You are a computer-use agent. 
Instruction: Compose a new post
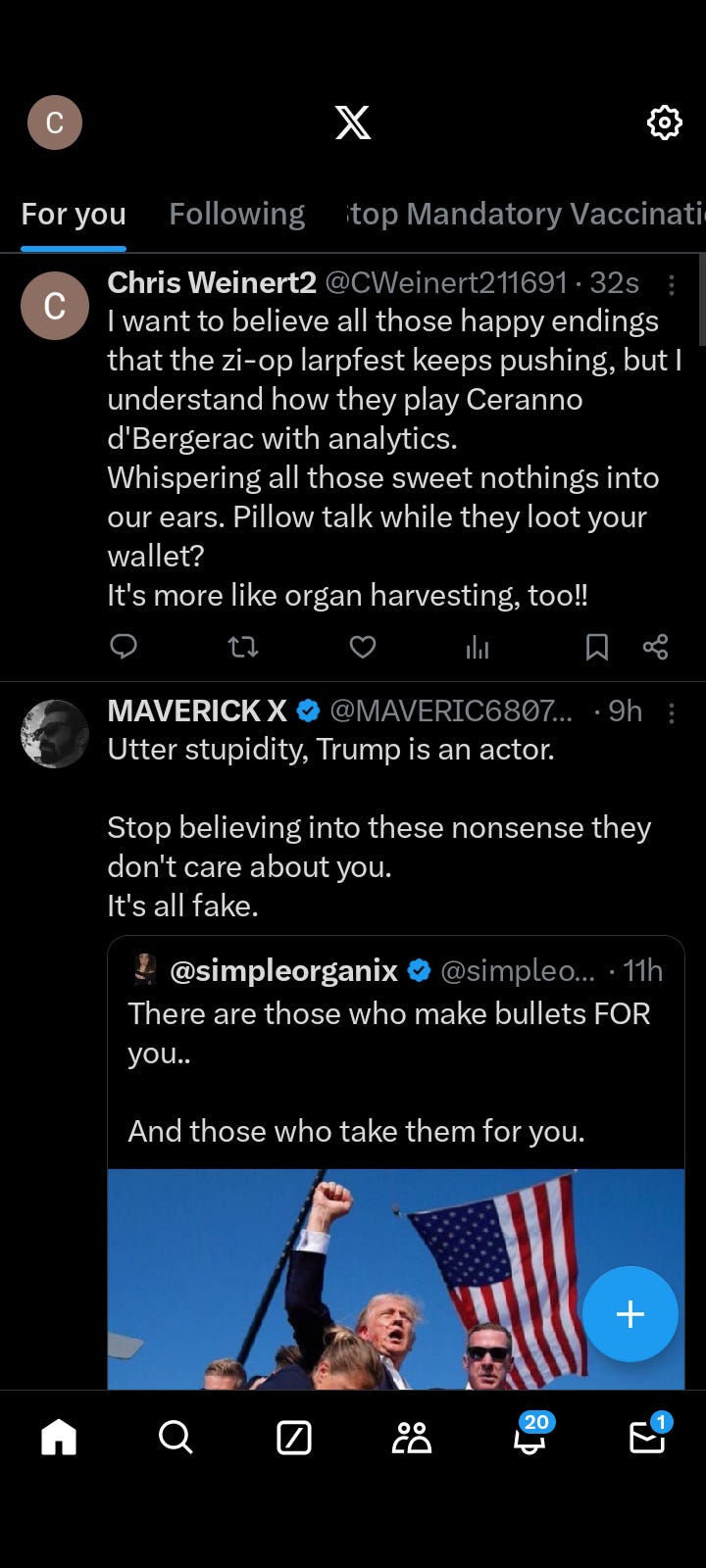point(630,1314)
